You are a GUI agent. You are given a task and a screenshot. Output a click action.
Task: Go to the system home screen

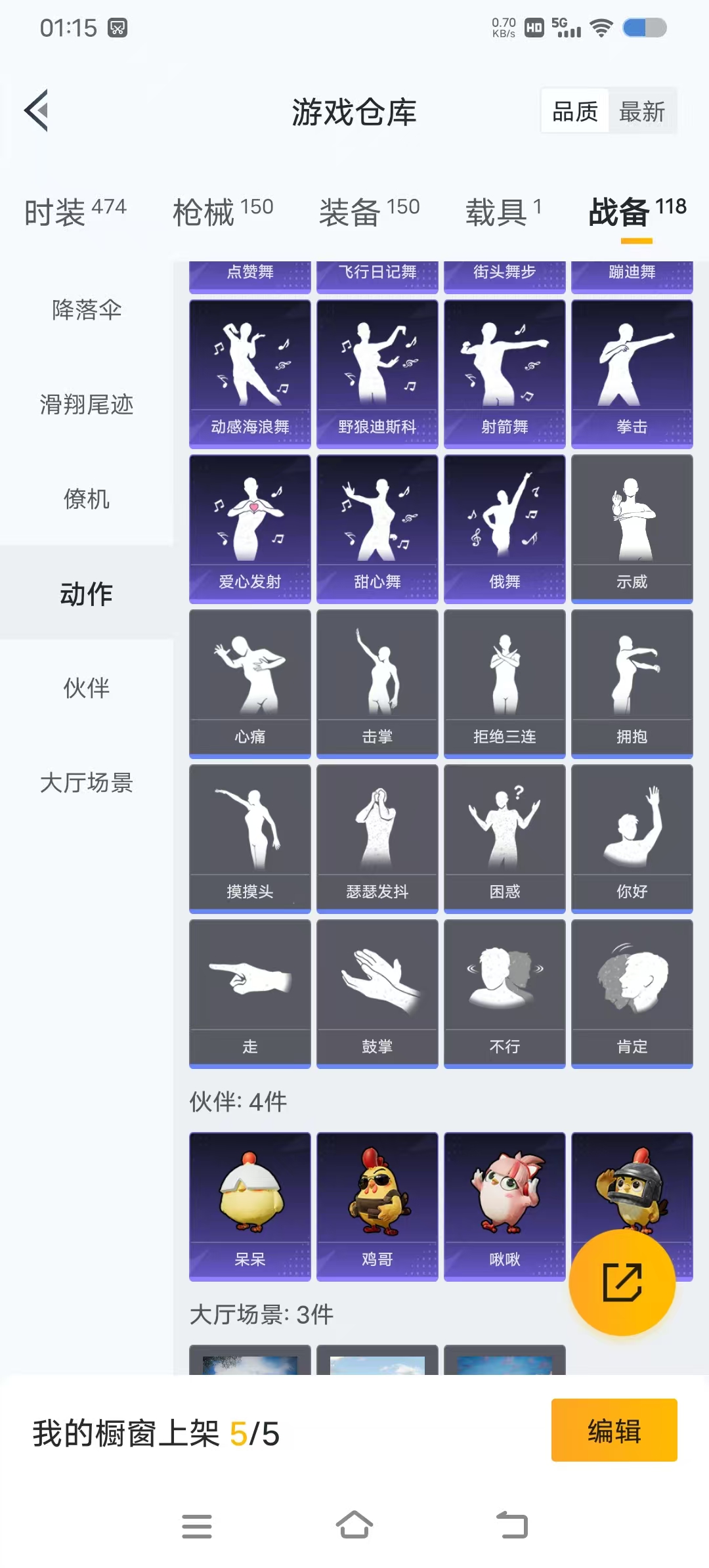point(354,1525)
